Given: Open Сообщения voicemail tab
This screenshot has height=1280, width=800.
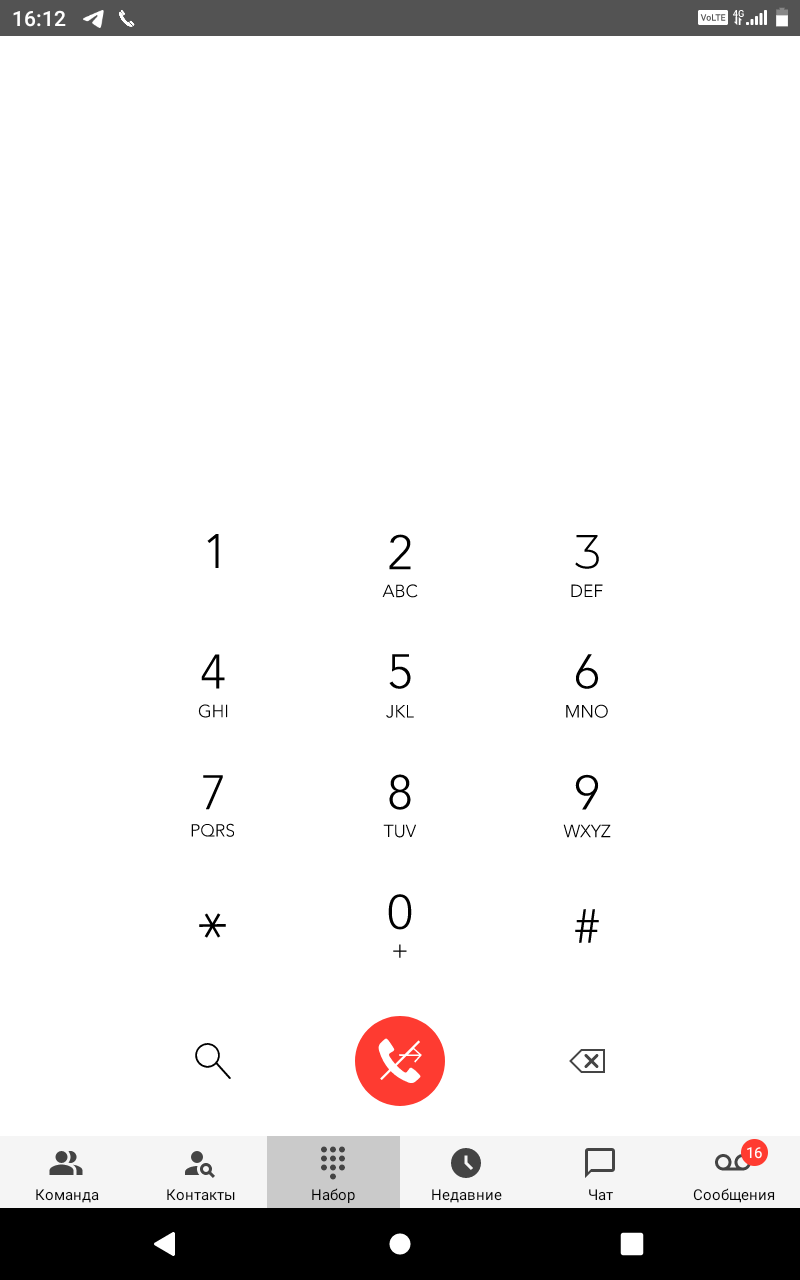Looking at the screenshot, I should pyautogui.click(x=733, y=1173).
